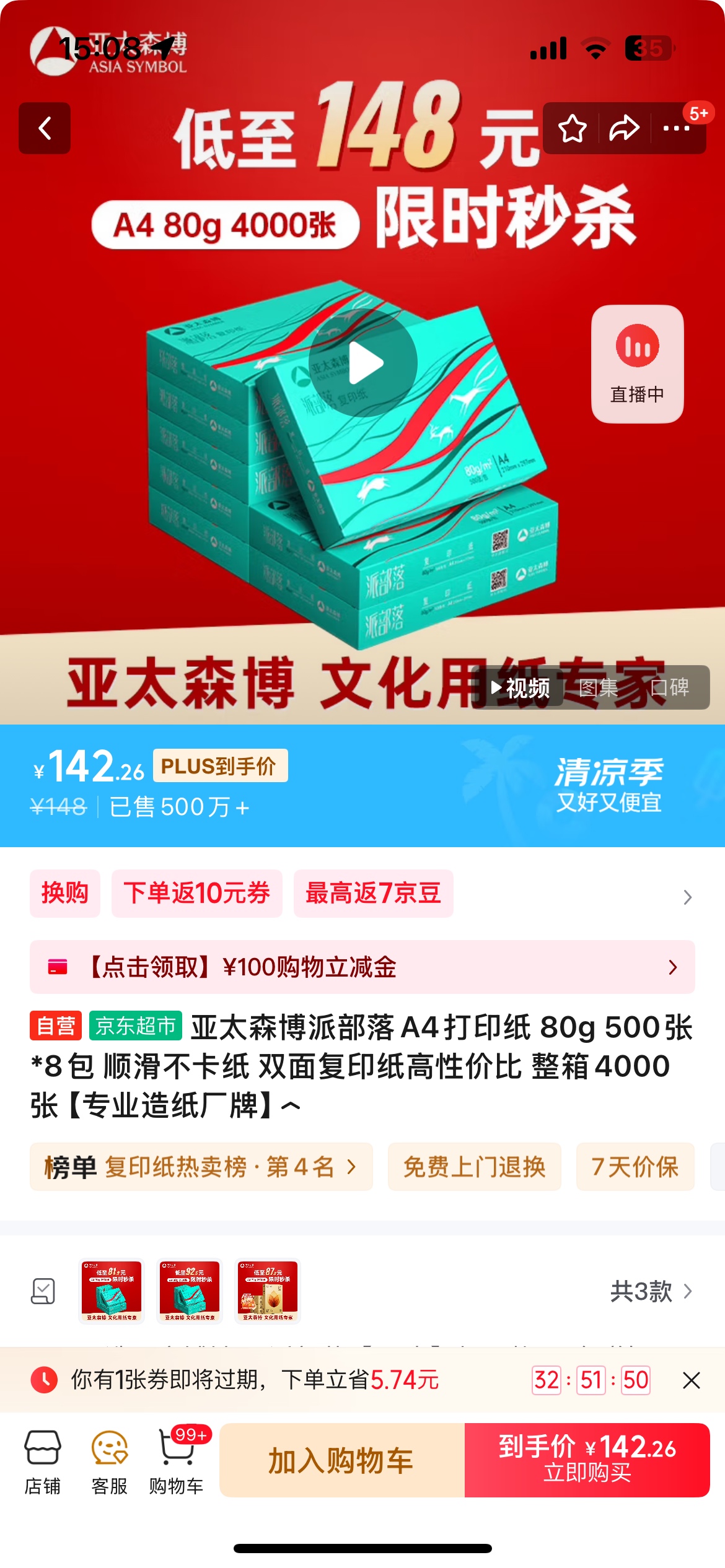Switch to the 图集 gallery tab
725x1568 pixels.
point(598,687)
